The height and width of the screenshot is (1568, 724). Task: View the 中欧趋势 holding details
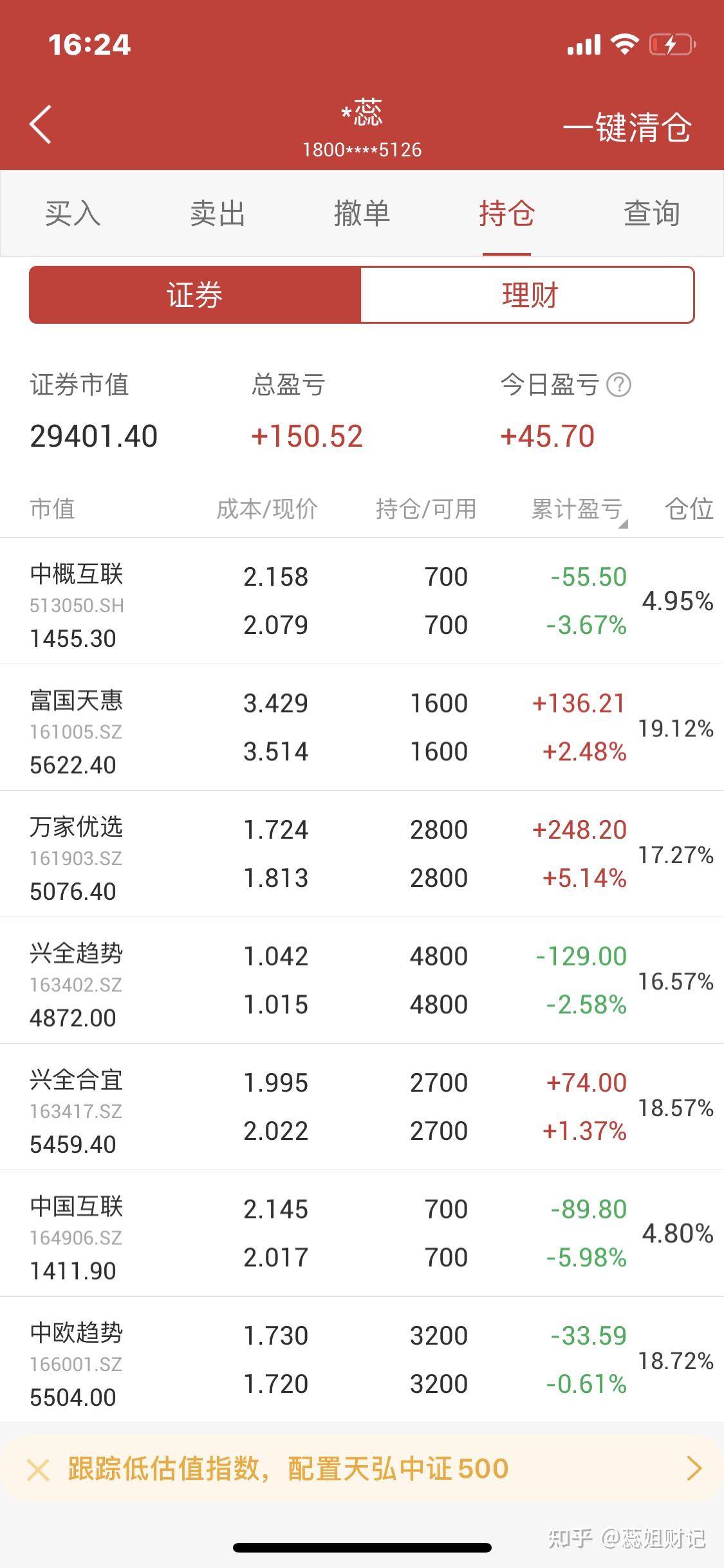(x=362, y=1359)
